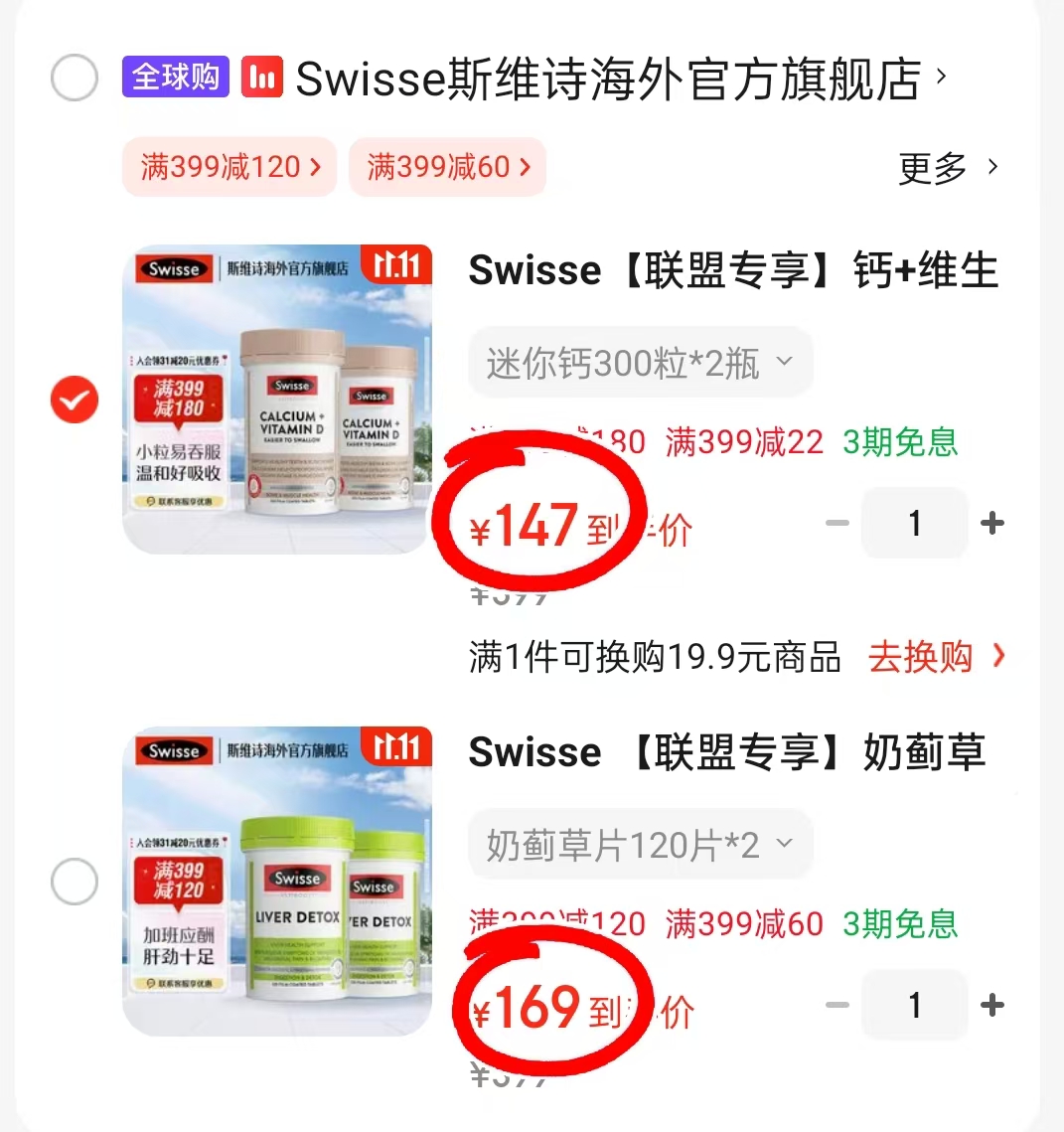This screenshot has width=1064, height=1132.
Task: Click the 全球购 badge
Action: point(174,77)
